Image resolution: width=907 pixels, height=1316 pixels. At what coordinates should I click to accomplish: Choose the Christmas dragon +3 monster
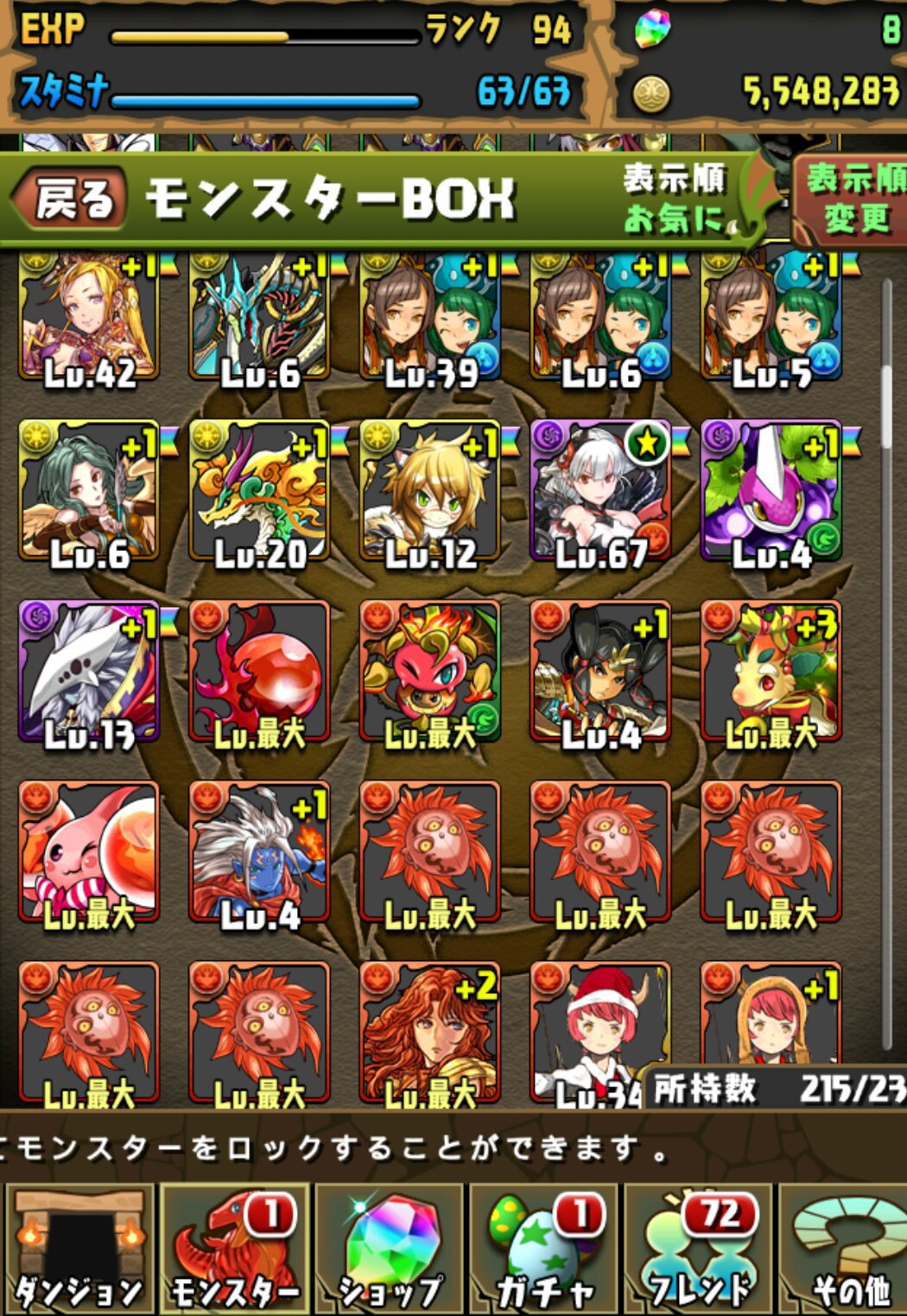(x=771, y=672)
